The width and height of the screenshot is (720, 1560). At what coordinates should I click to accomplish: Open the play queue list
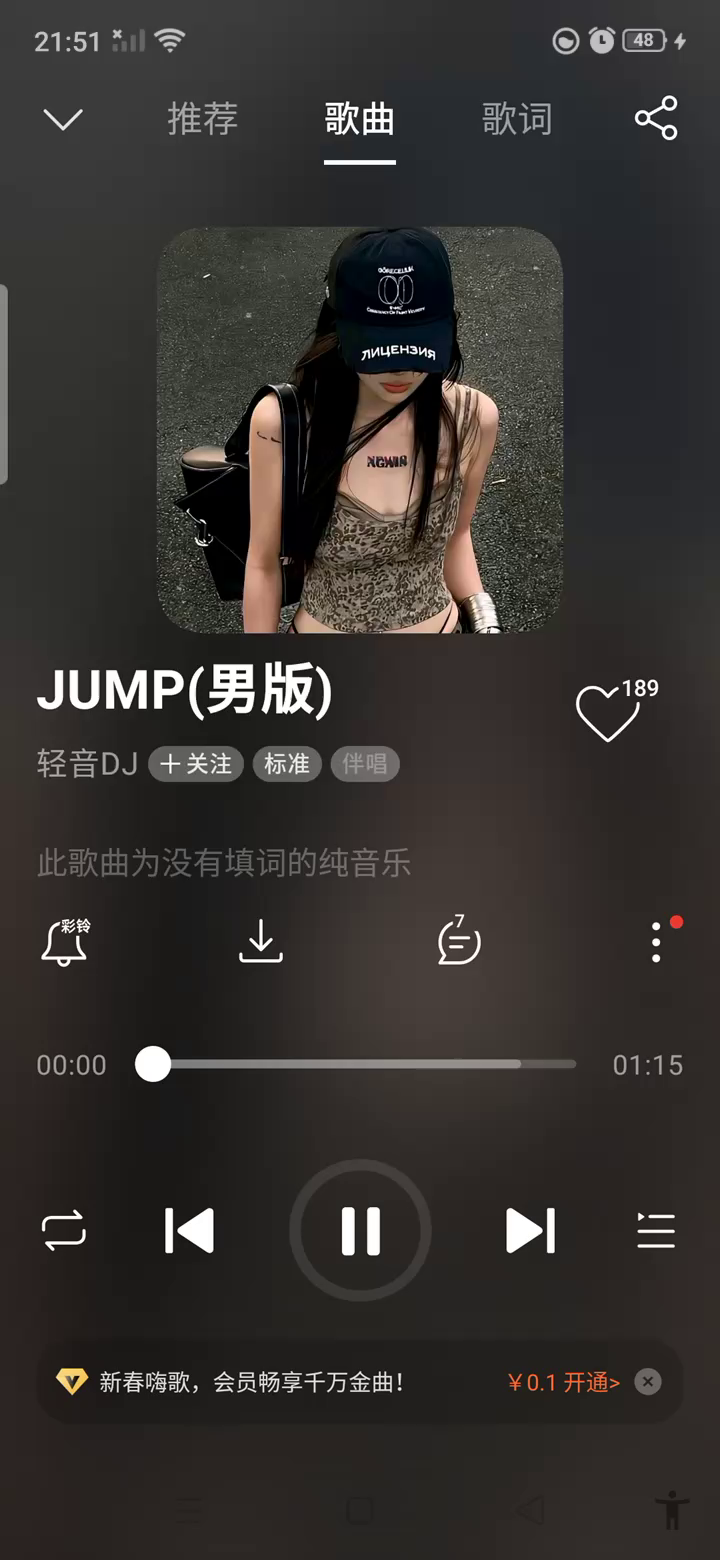(656, 1231)
